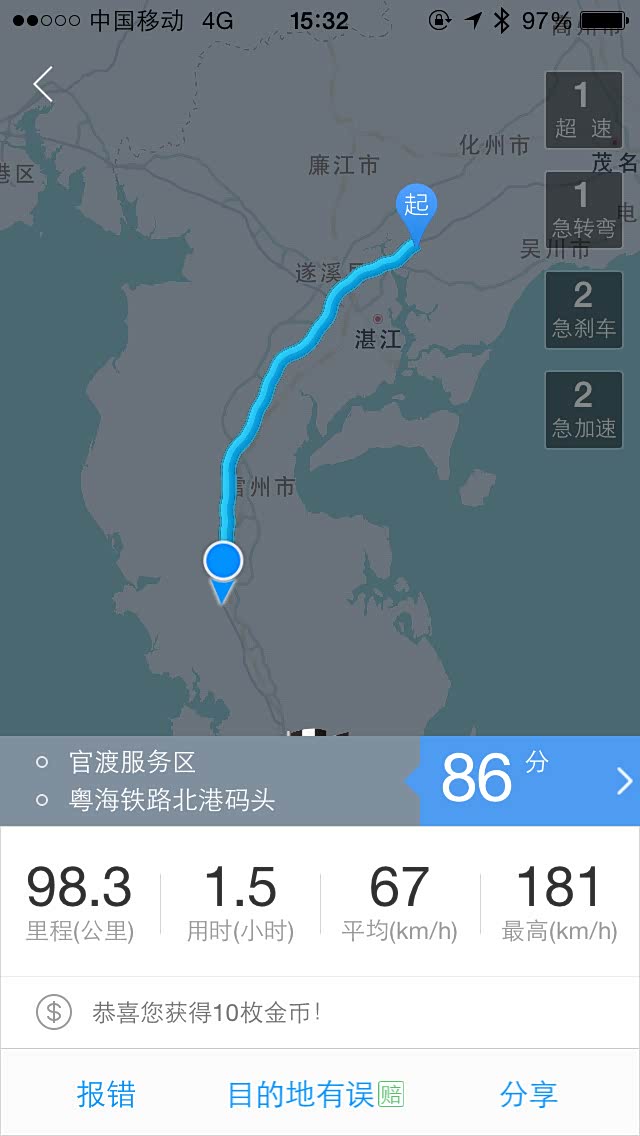The image size is (640, 1136).
Task: Open the 超速 speeding count box
Action: click(x=583, y=109)
